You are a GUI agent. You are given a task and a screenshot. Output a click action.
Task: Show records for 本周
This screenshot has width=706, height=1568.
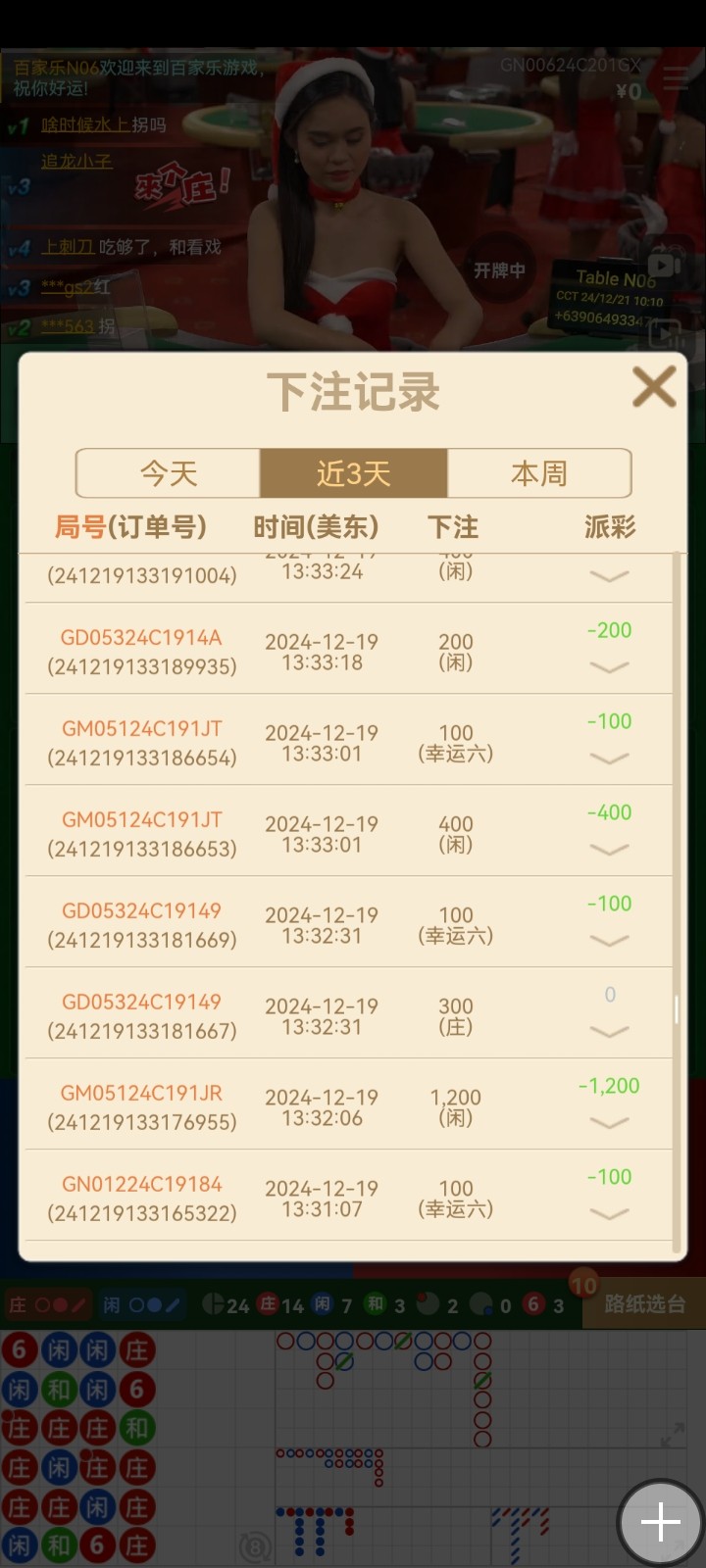pos(538,474)
